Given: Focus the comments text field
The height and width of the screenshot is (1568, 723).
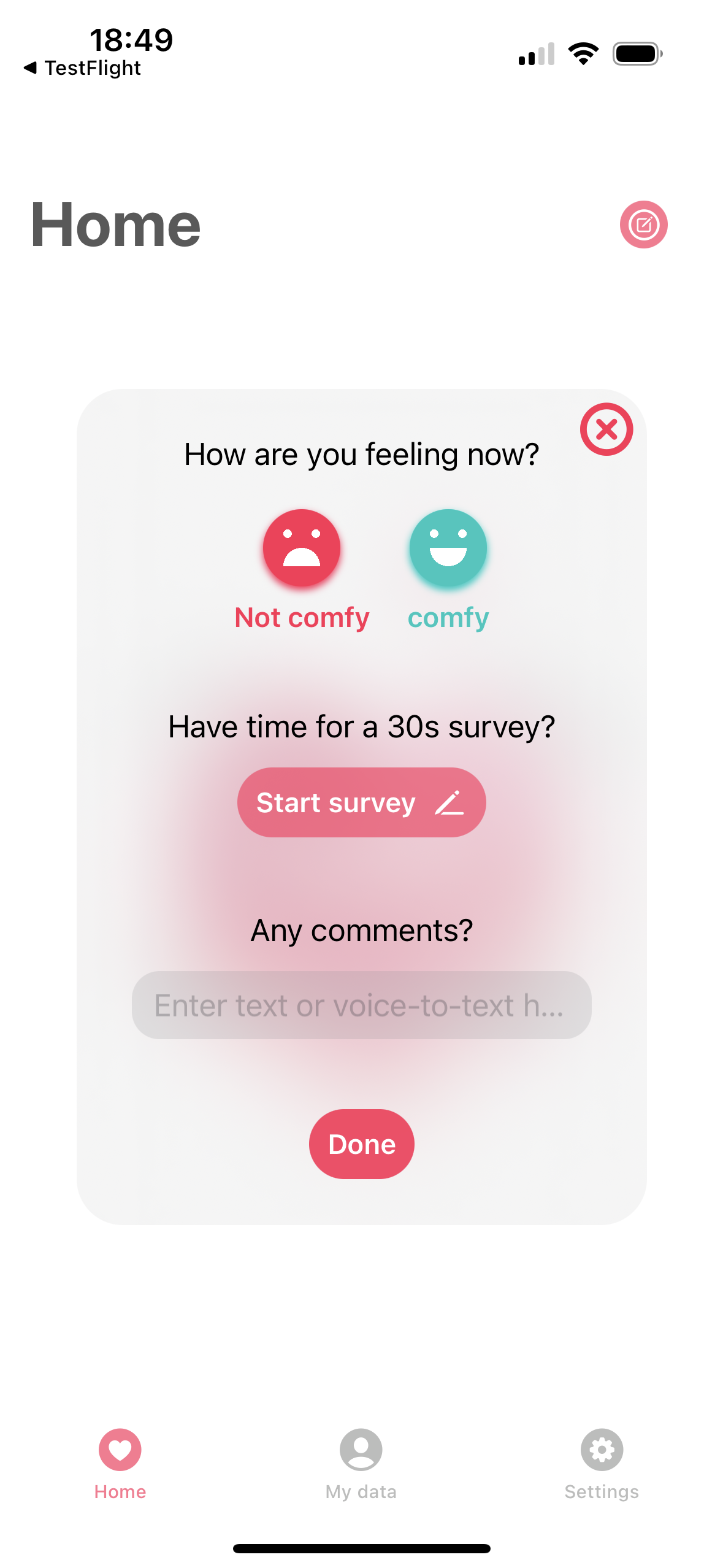Looking at the screenshot, I should (x=361, y=1005).
